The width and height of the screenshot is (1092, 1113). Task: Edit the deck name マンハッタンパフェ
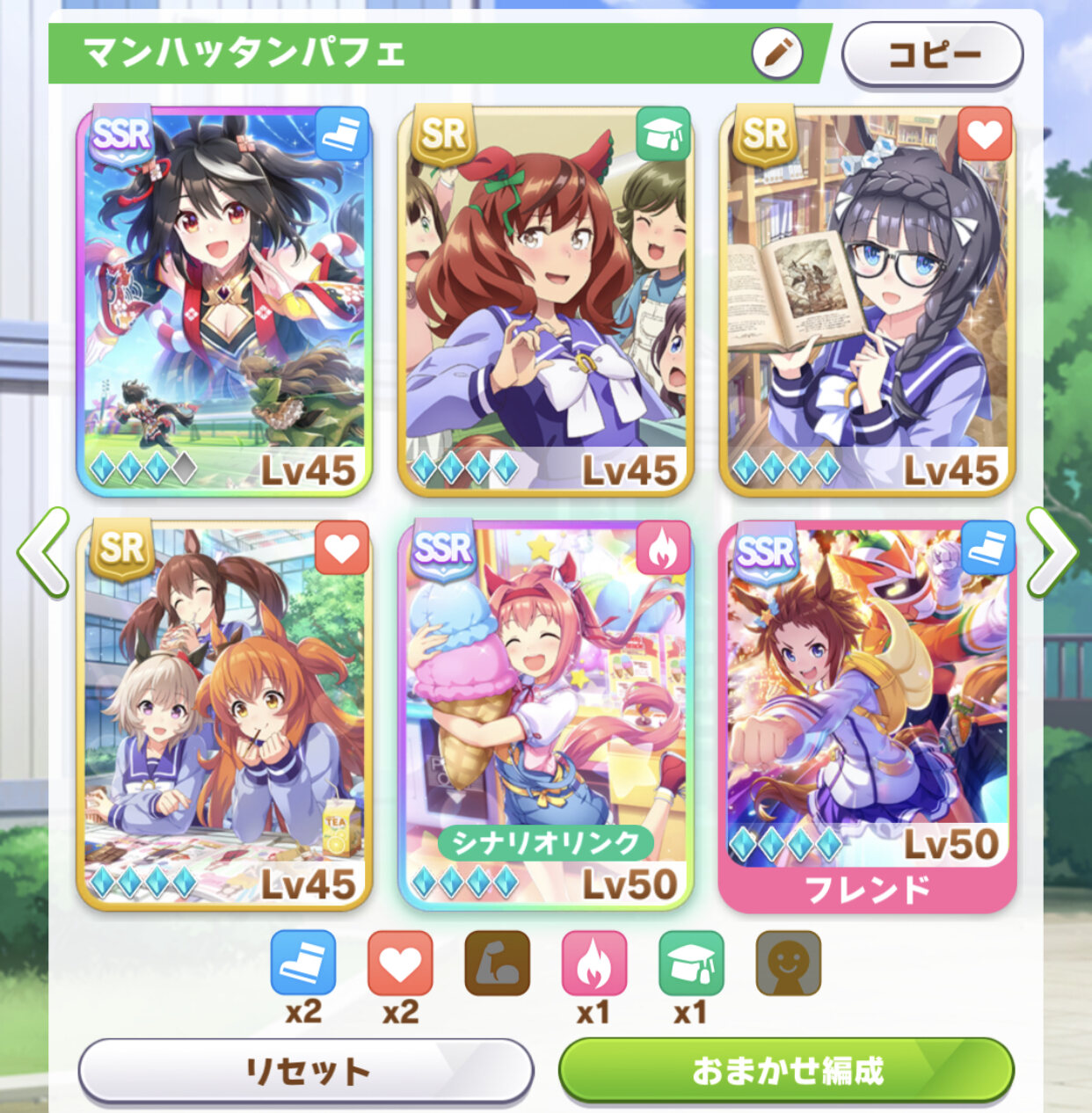tap(777, 54)
